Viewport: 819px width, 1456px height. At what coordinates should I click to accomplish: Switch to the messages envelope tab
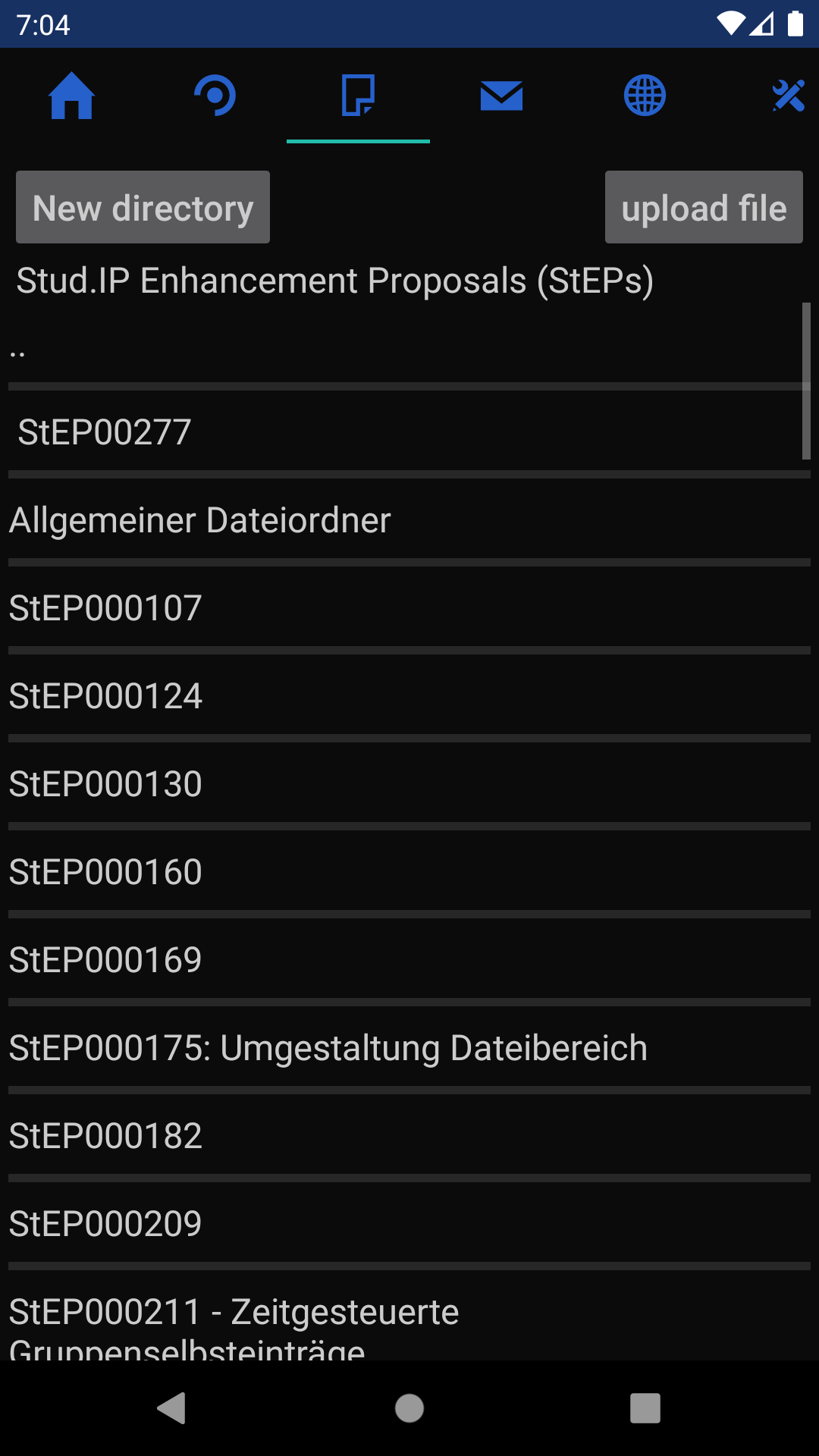point(501,96)
